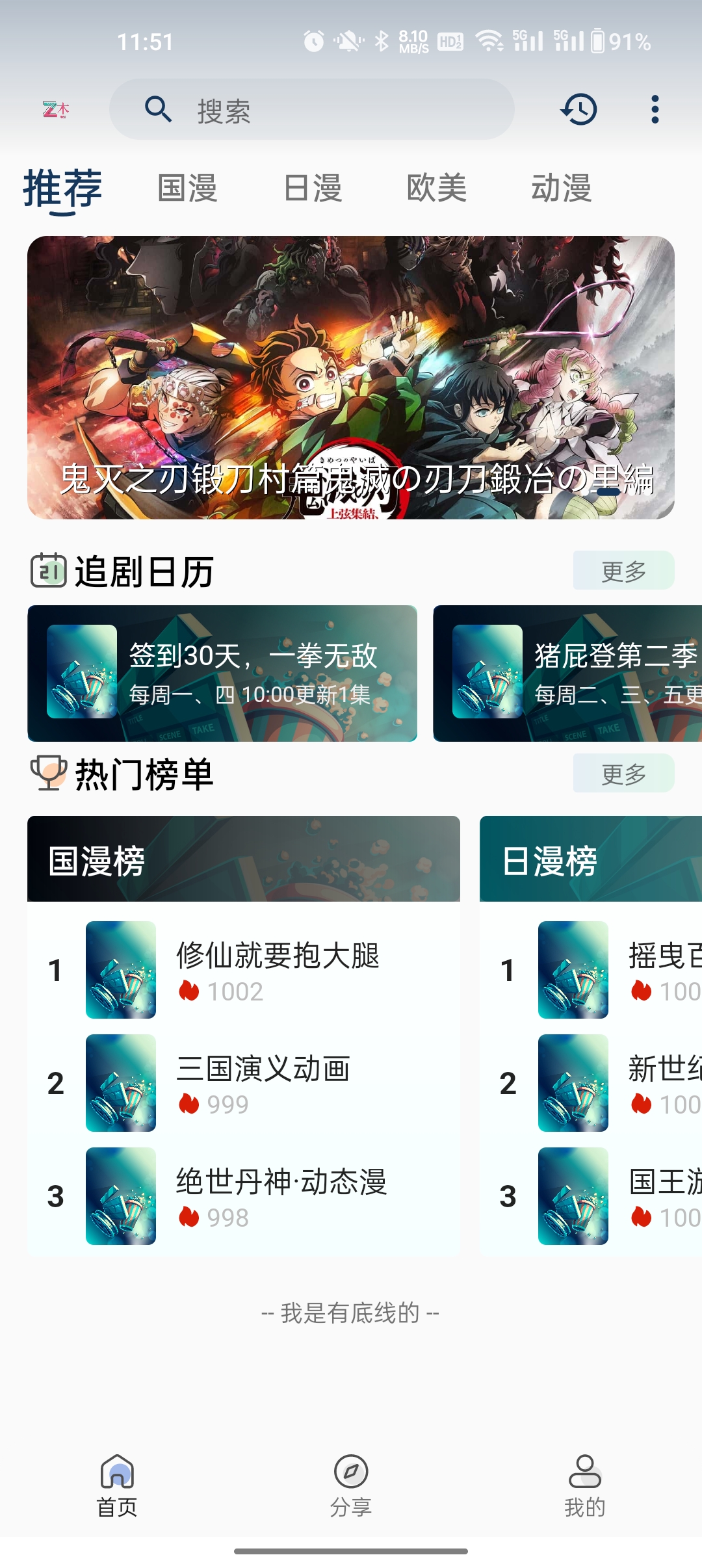
Task: Open the 日漫榜 ranking header
Action: pos(591,859)
